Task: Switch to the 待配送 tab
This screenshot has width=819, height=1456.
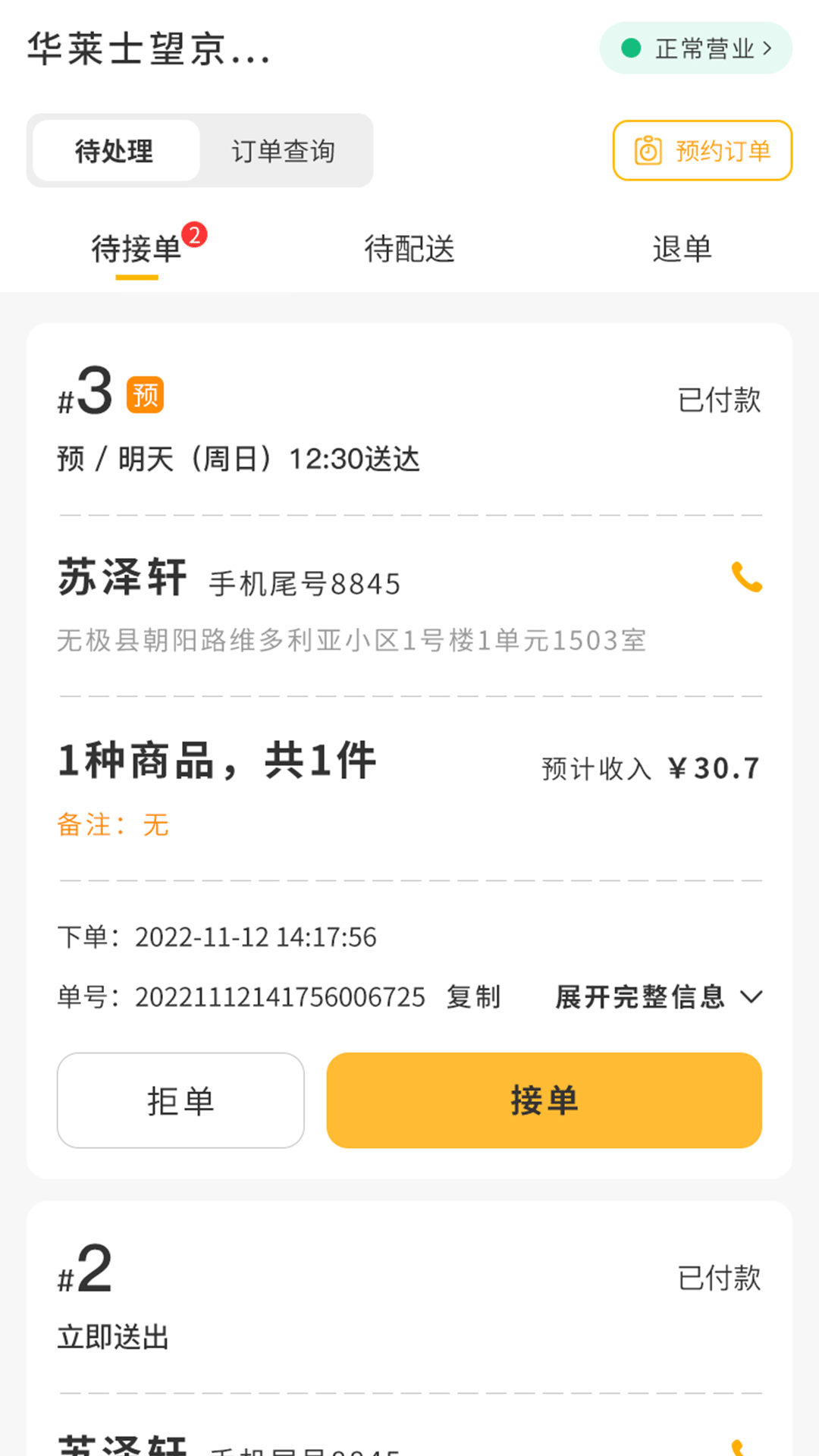Action: pyautogui.click(x=409, y=249)
